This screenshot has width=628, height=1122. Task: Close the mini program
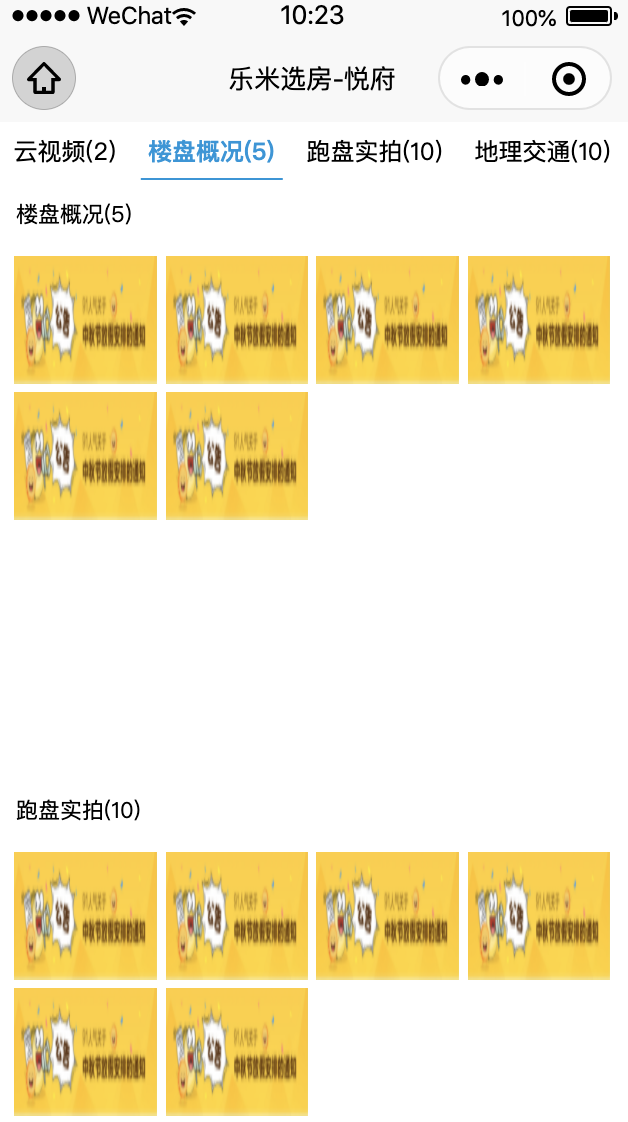[x=569, y=79]
